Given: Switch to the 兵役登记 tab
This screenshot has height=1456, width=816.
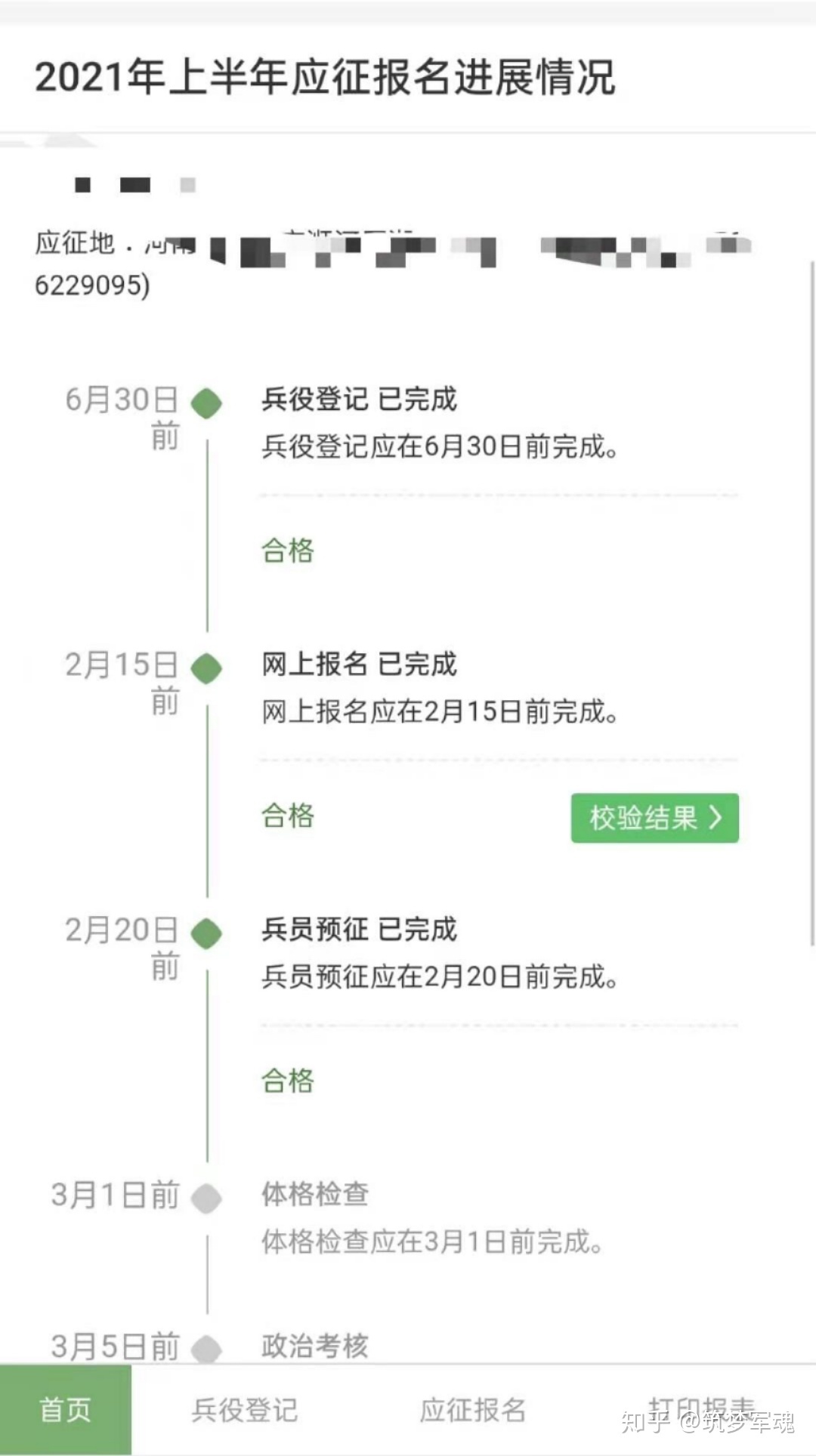Looking at the screenshot, I should pyautogui.click(x=245, y=1410).
